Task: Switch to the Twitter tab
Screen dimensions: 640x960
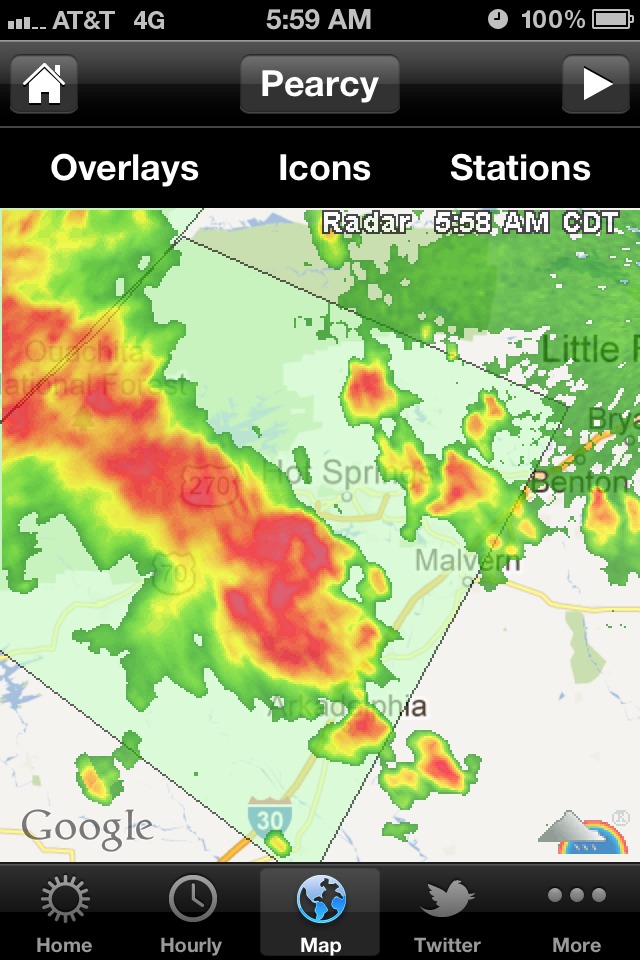Action: (447, 914)
